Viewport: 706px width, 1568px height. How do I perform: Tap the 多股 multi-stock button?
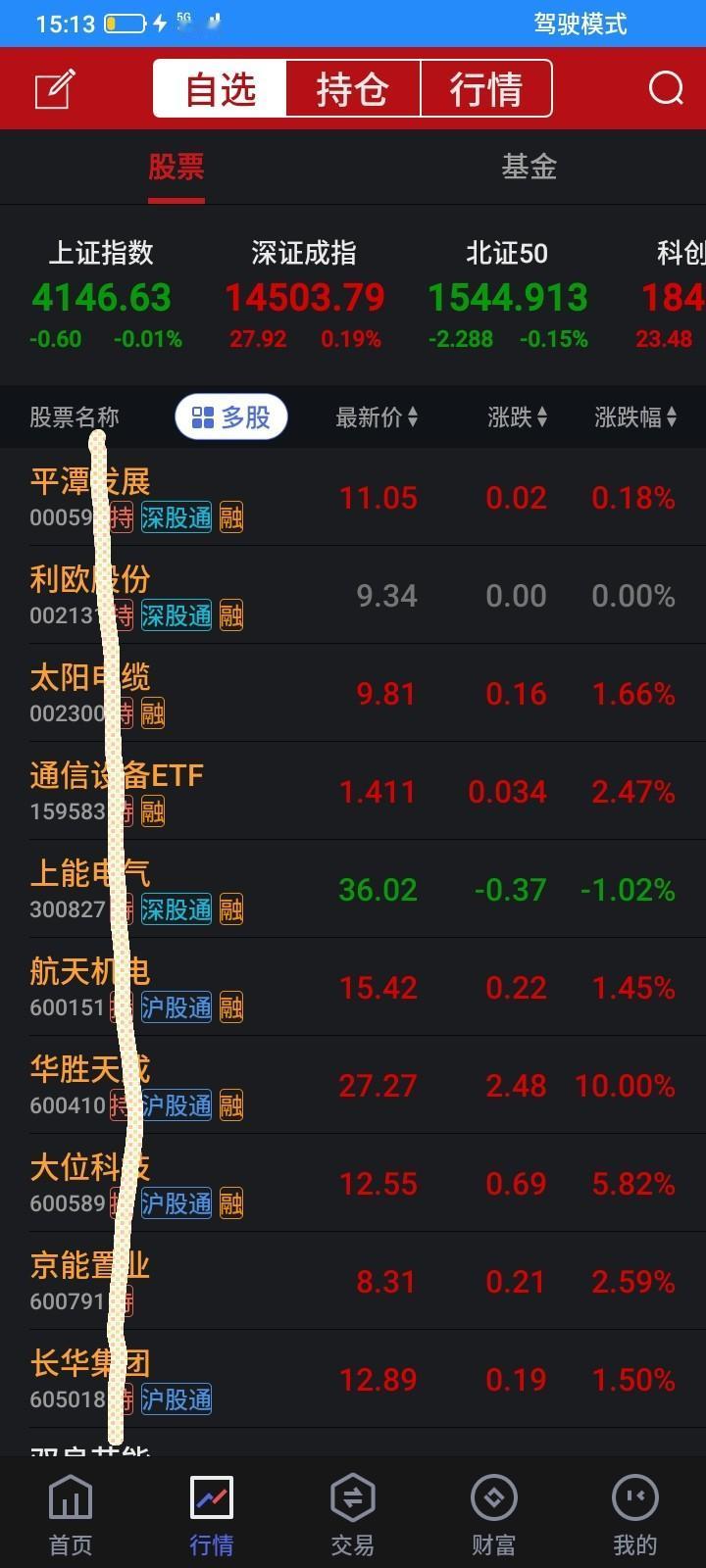coord(231,417)
